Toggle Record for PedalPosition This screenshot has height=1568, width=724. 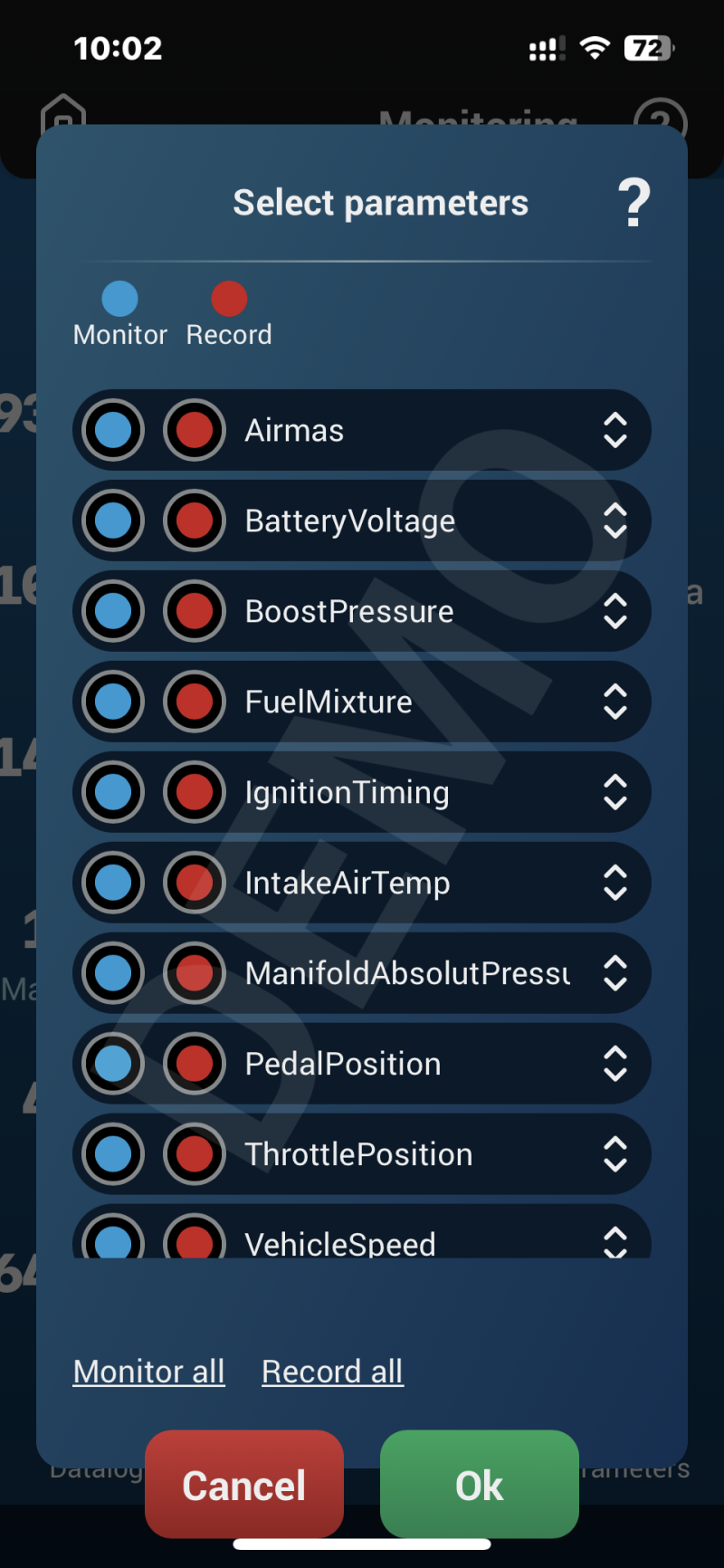(x=195, y=1064)
